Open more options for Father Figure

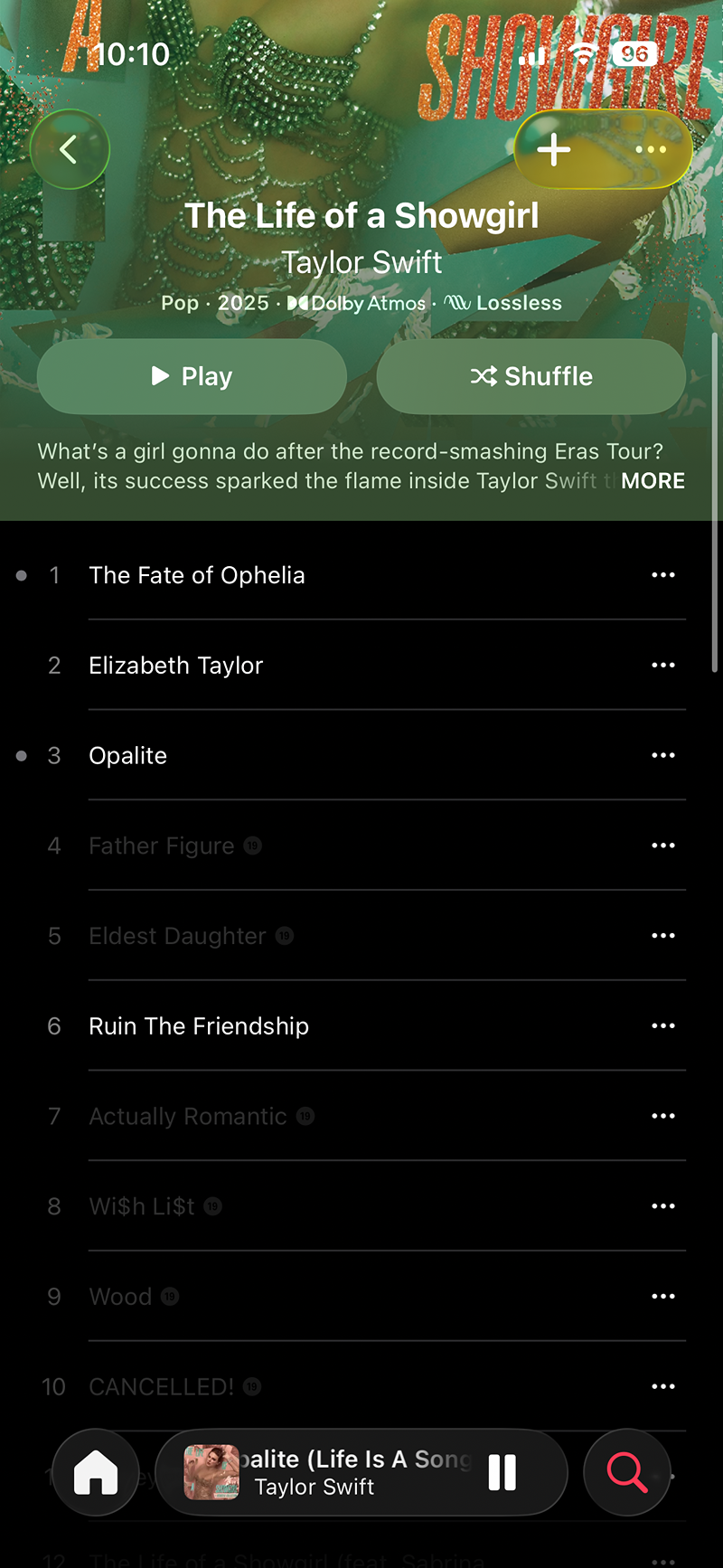click(663, 845)
